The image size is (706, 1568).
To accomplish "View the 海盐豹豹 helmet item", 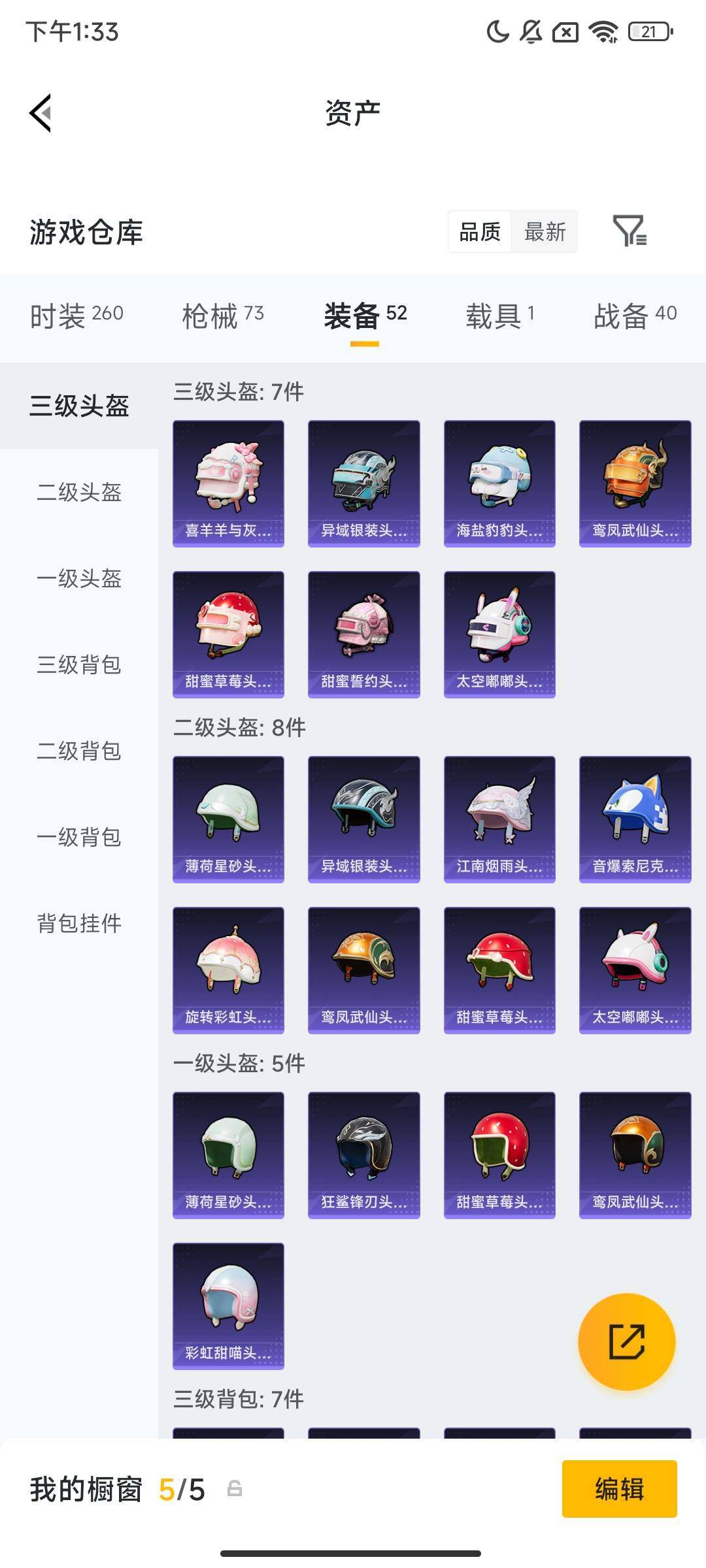I will click(499, 483).
